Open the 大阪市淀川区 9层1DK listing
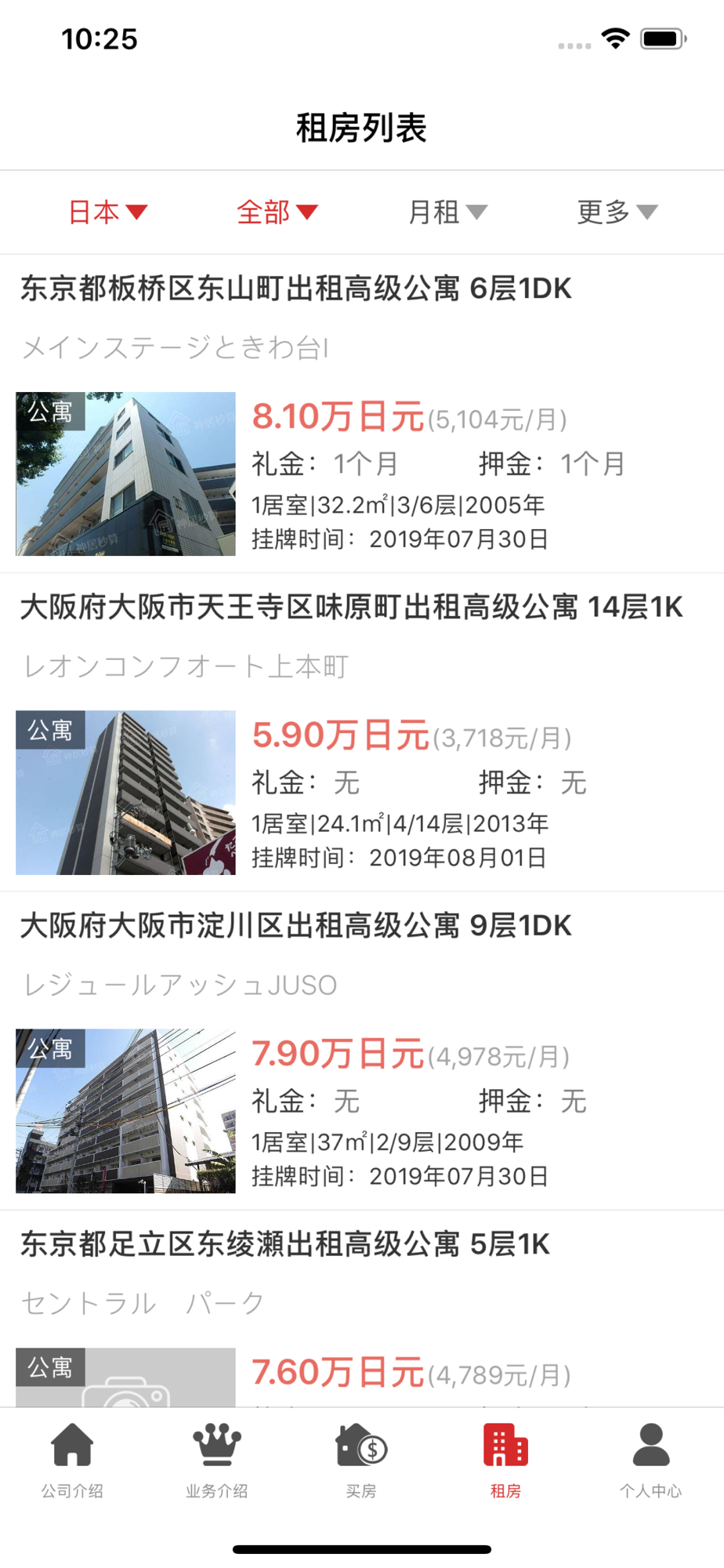Image resolution: width=724 pixels, height=1568 pixels. (x=296, y=925)
